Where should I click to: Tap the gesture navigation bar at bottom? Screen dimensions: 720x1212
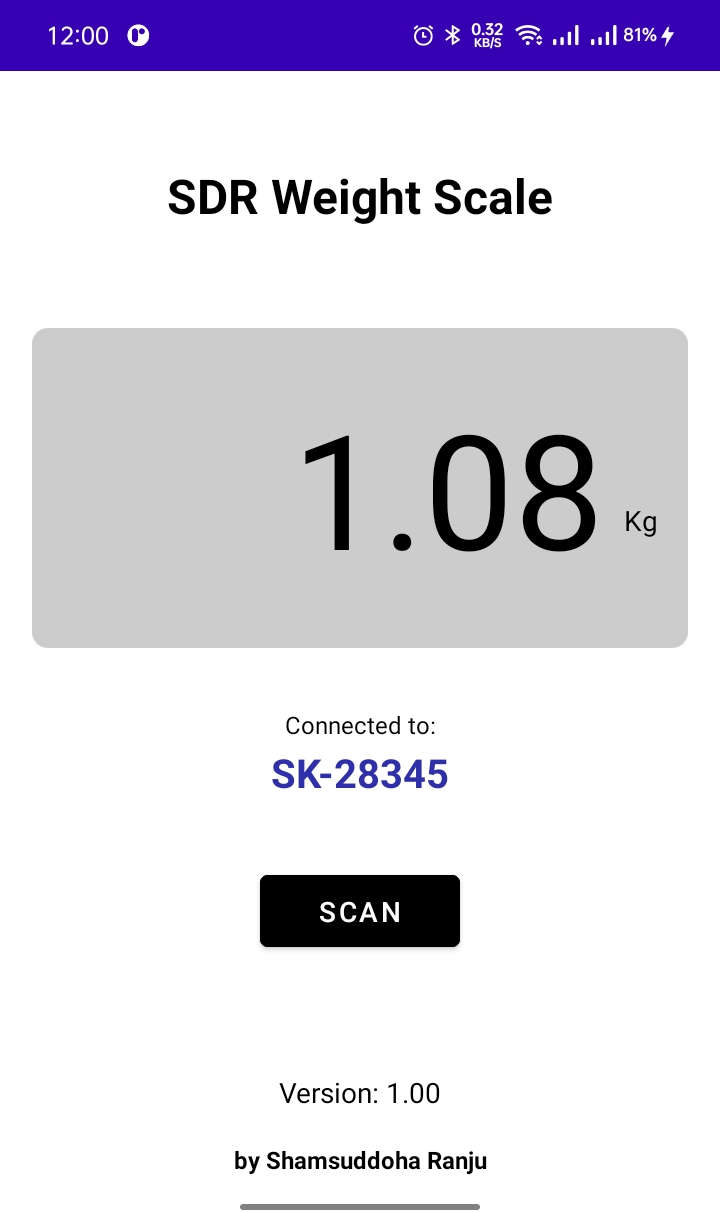[360, 1205]
